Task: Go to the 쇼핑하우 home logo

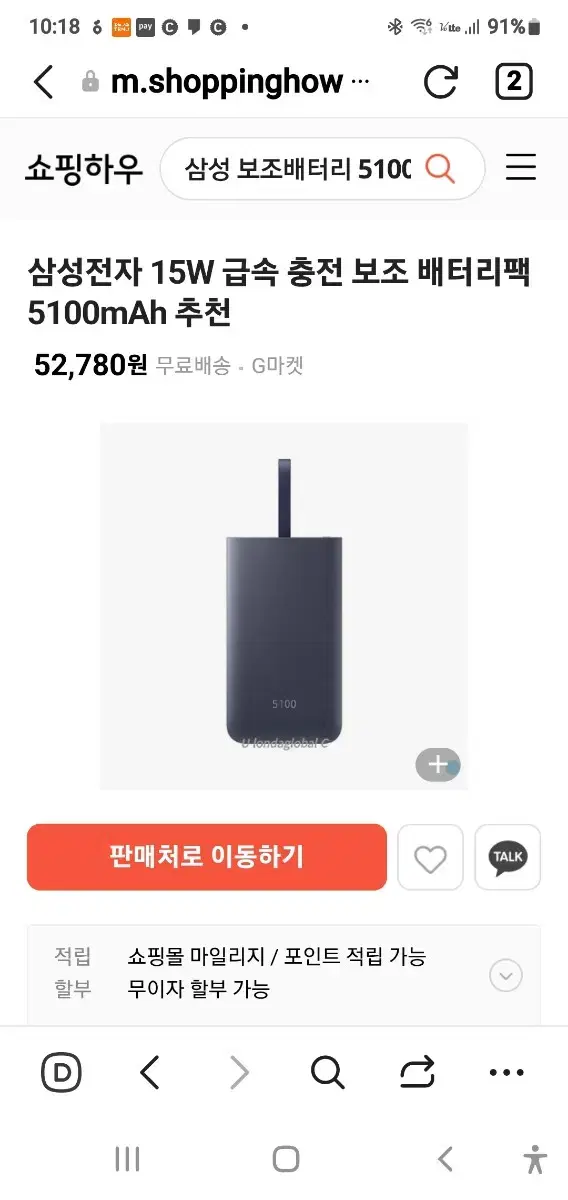Action: [84, 168]
